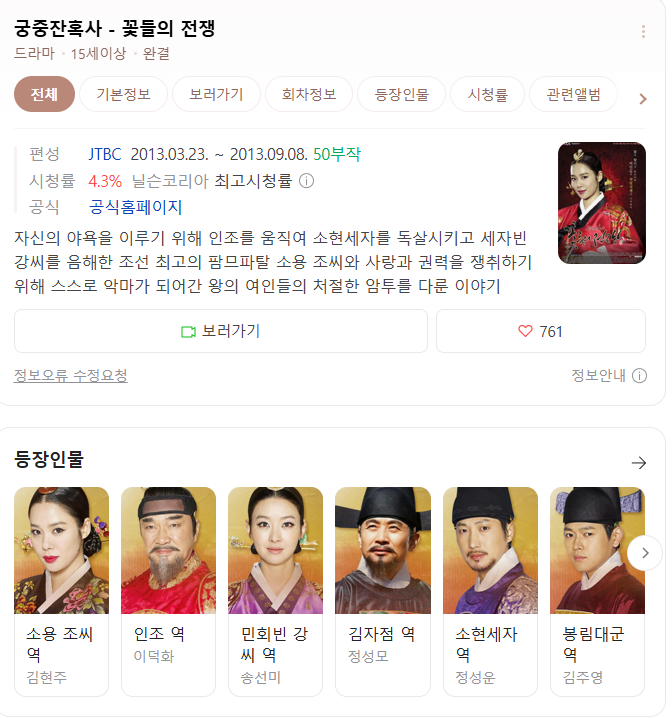Open the 관련앨범 tab
Screen dimensions: 672x718
point(573,94)
